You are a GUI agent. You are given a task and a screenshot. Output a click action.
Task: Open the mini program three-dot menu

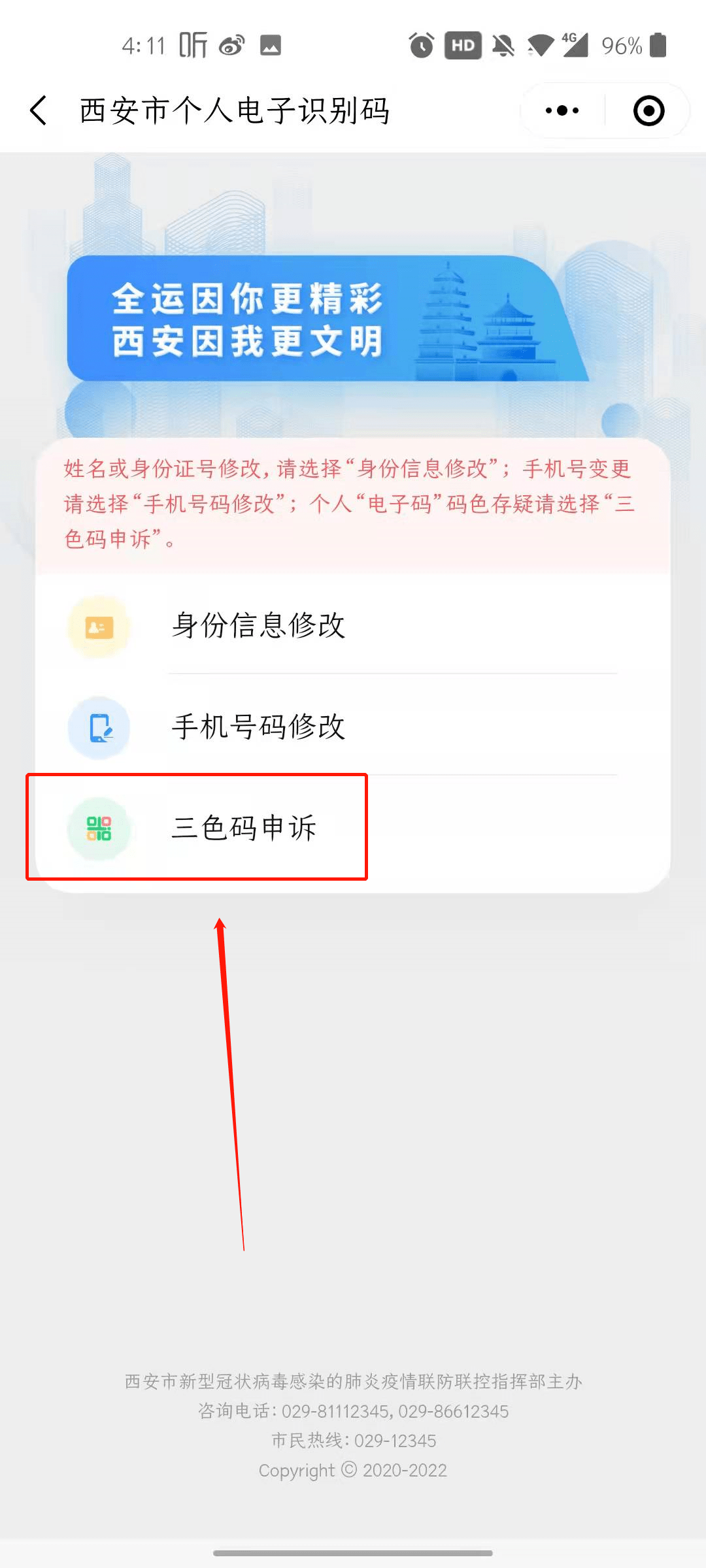coord(562,110)
